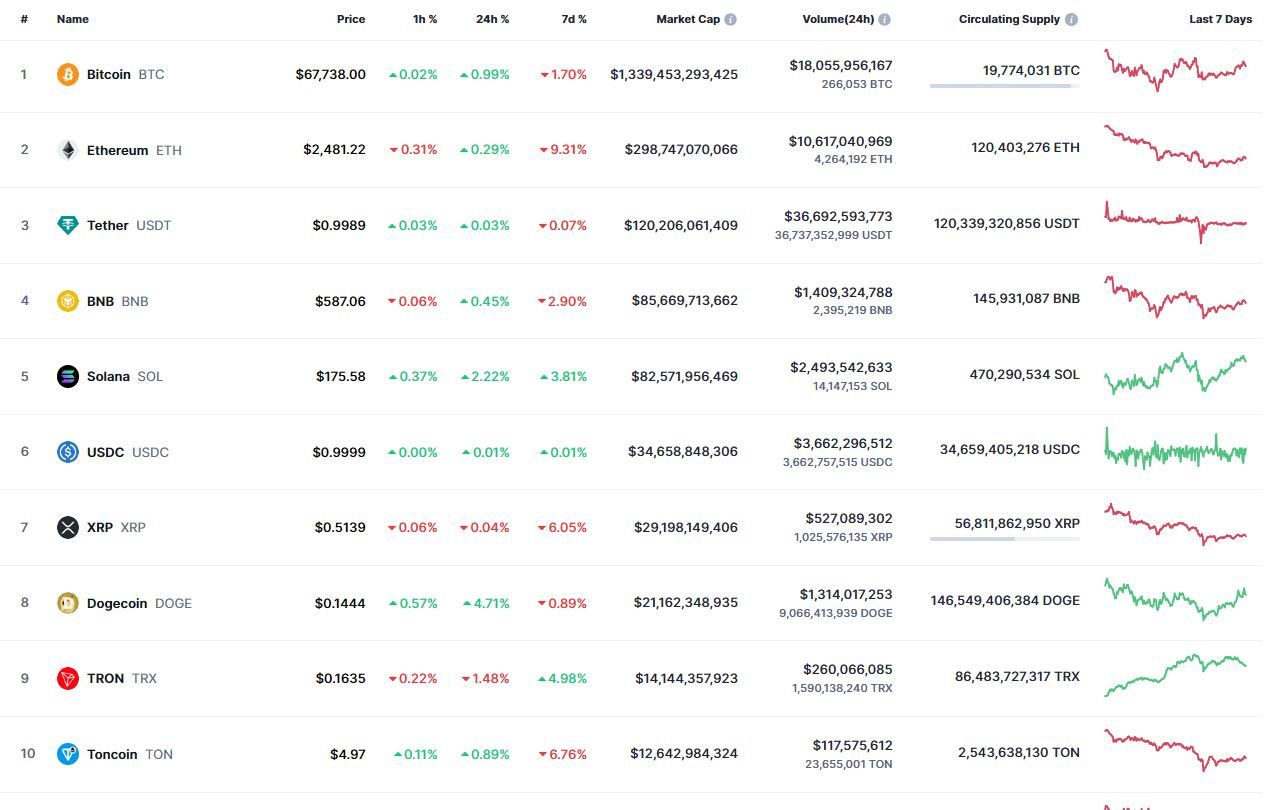Show info icon next to Circulating Supply
This screenshot has width=1272, height=810.
click(x=1071, y=19)
